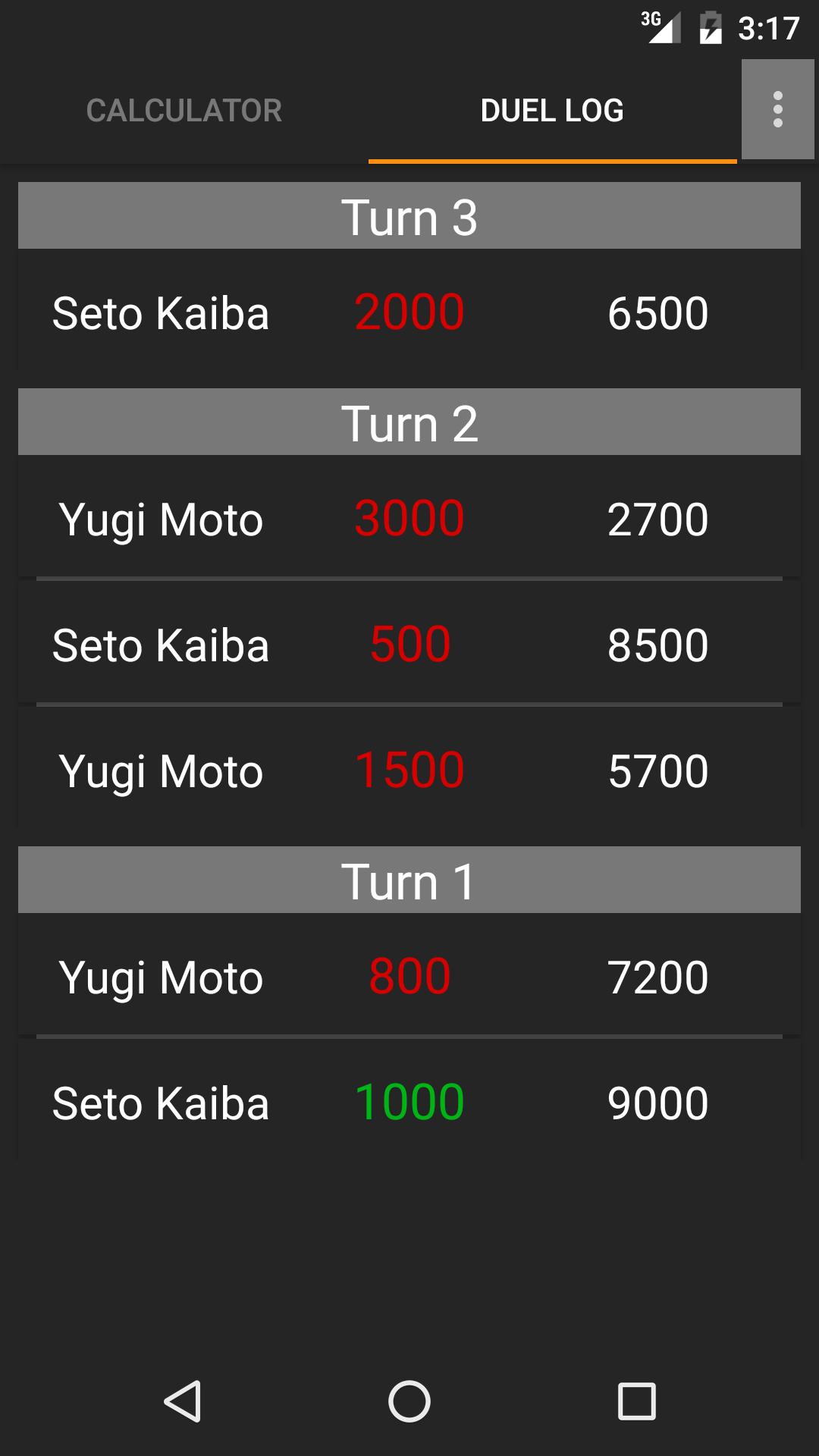Viewport: 819px width, 1456px height.
Task: Open recent apps with the Recents icon
Action: [637, 1400]
